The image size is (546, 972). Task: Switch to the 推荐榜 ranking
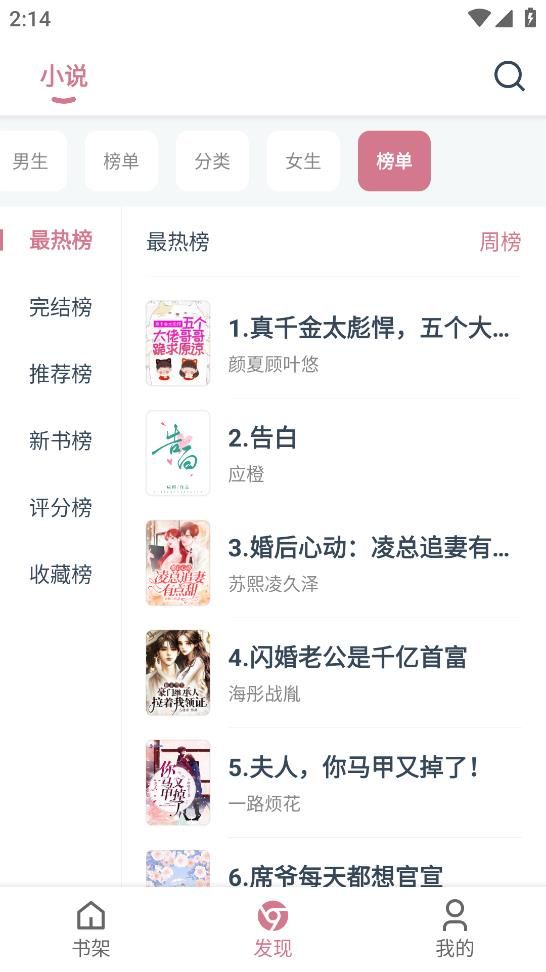point(60,374)
